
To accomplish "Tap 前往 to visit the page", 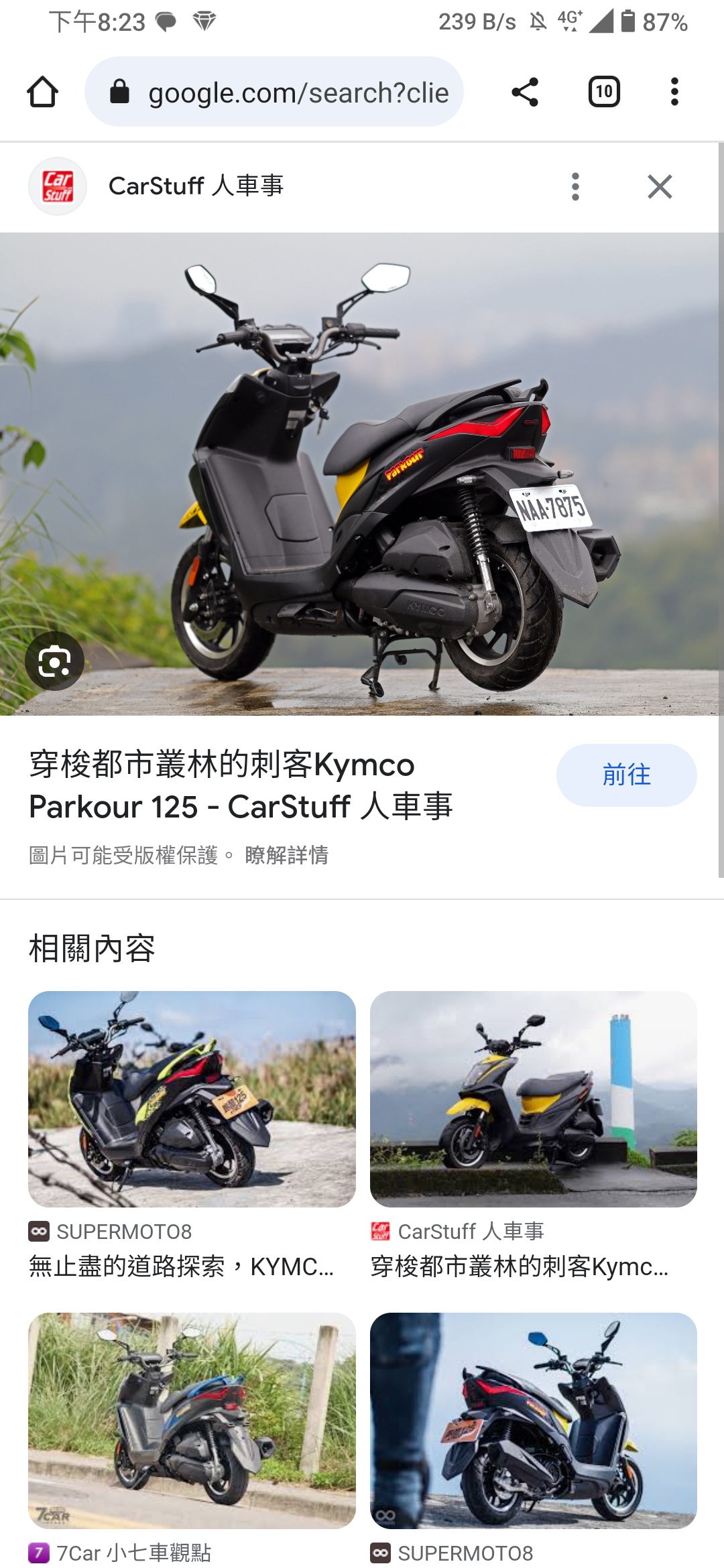I will [x=626, y=775].
